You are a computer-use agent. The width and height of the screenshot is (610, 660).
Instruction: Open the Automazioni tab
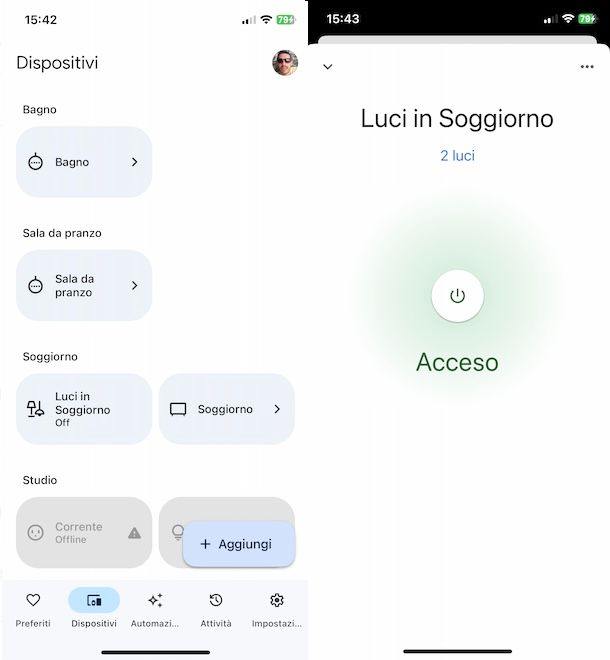pyautogui.click(x=155, y=609)
